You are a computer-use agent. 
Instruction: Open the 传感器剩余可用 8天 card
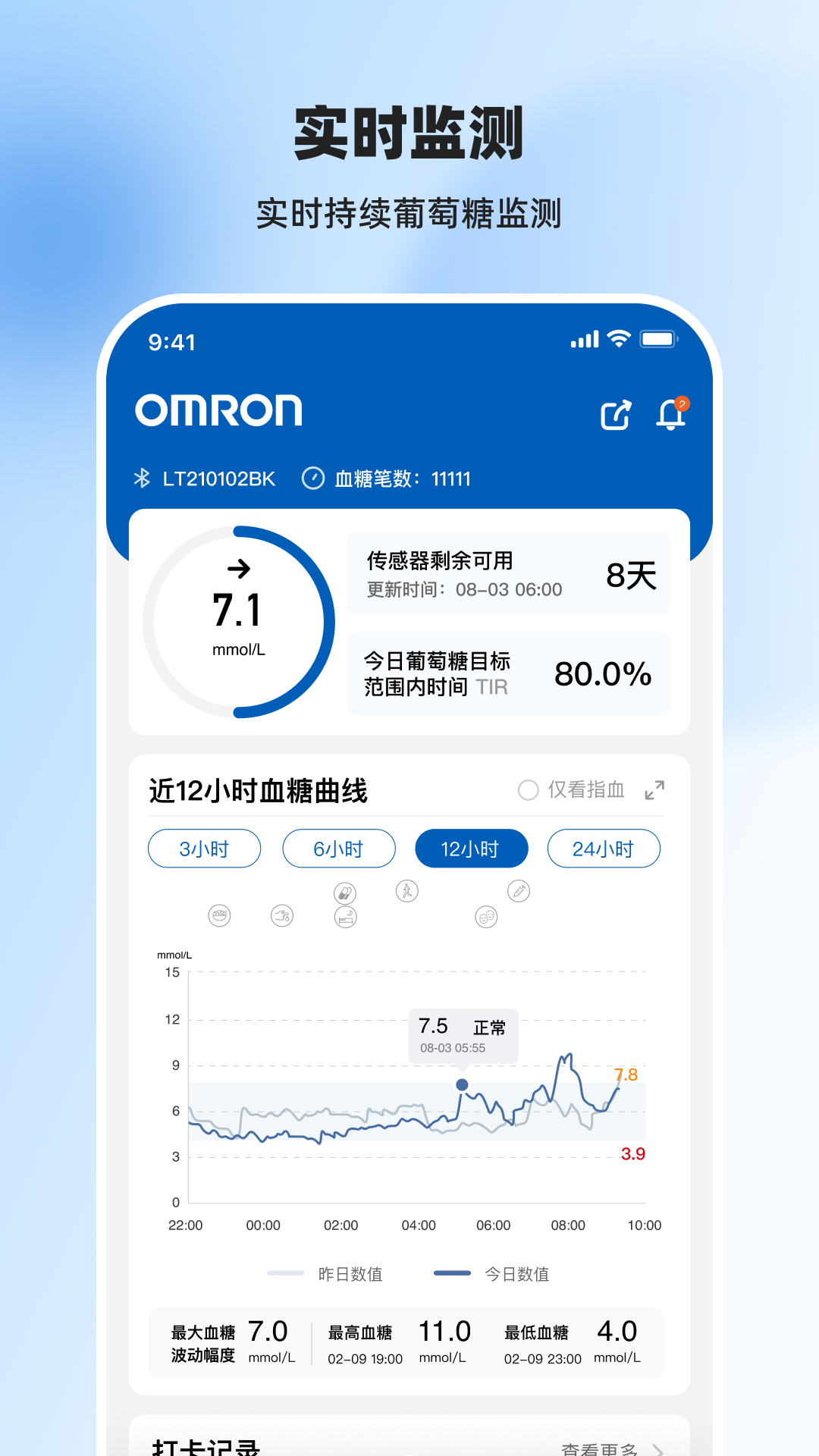[x=508, y=573]
